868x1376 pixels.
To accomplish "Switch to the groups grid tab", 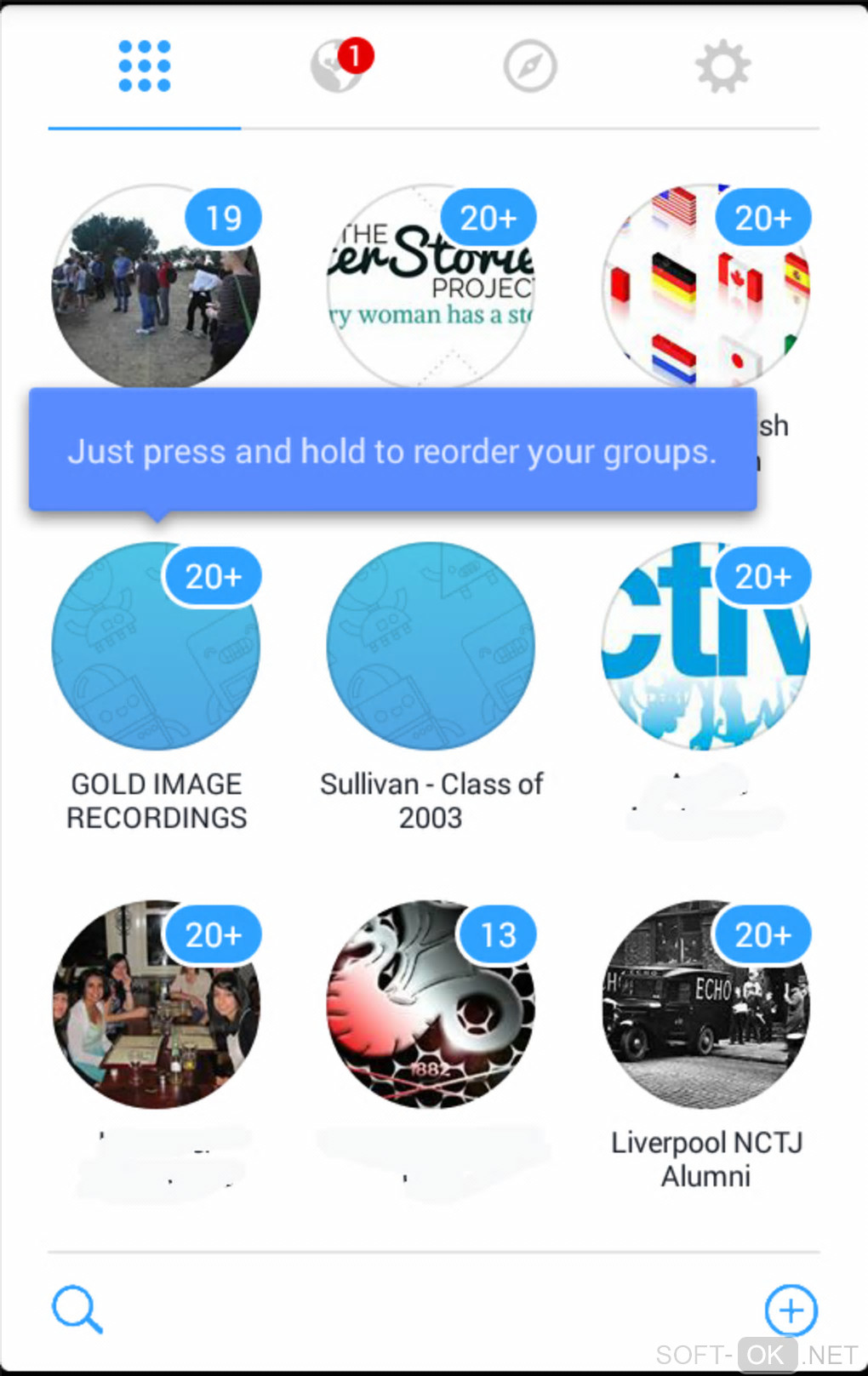I will coord(145,66).
